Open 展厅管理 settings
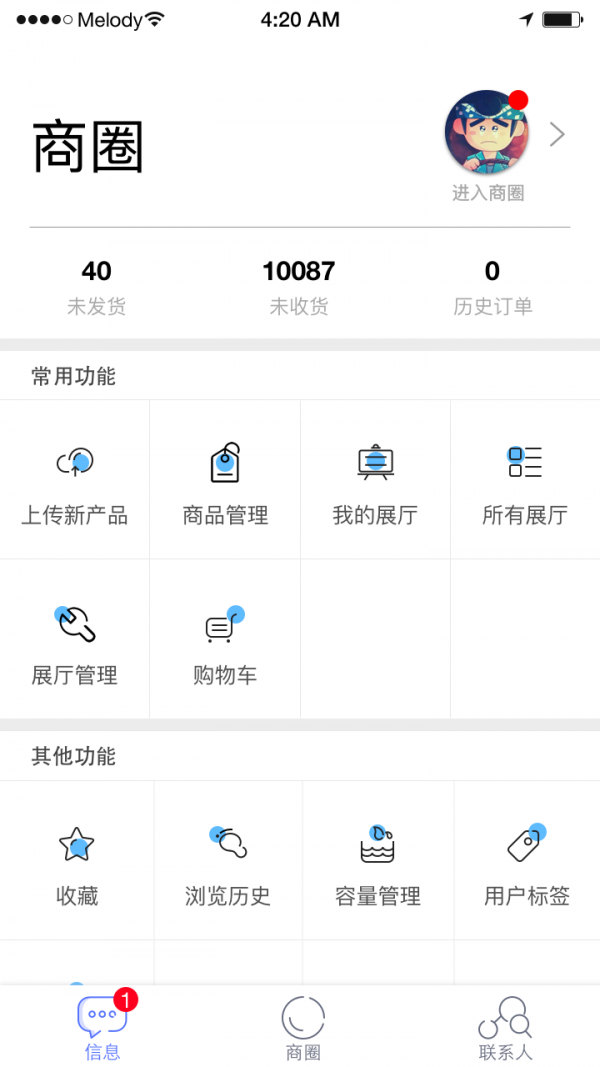The height and width of the screenshot is (1067, 600). [75, 641]
